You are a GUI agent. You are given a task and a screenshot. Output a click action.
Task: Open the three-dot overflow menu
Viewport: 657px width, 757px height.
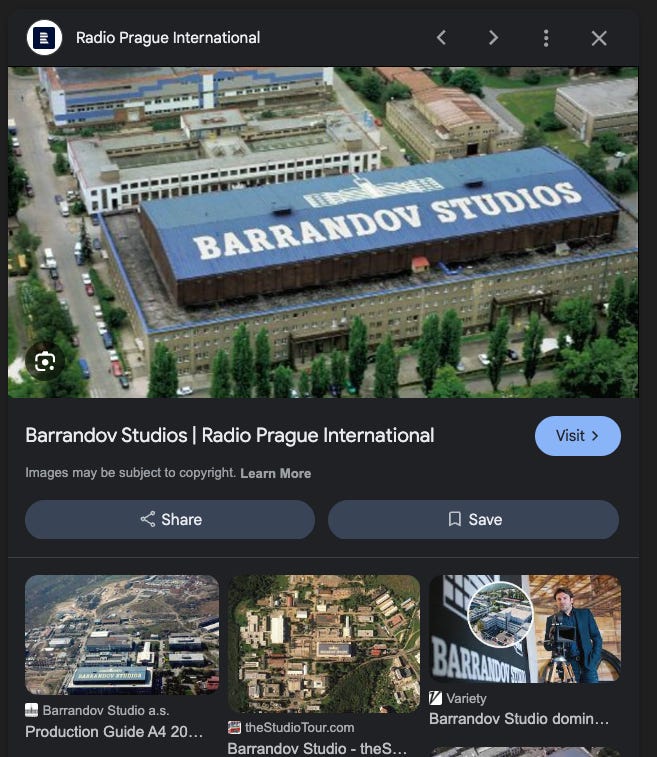click(546, 38)
